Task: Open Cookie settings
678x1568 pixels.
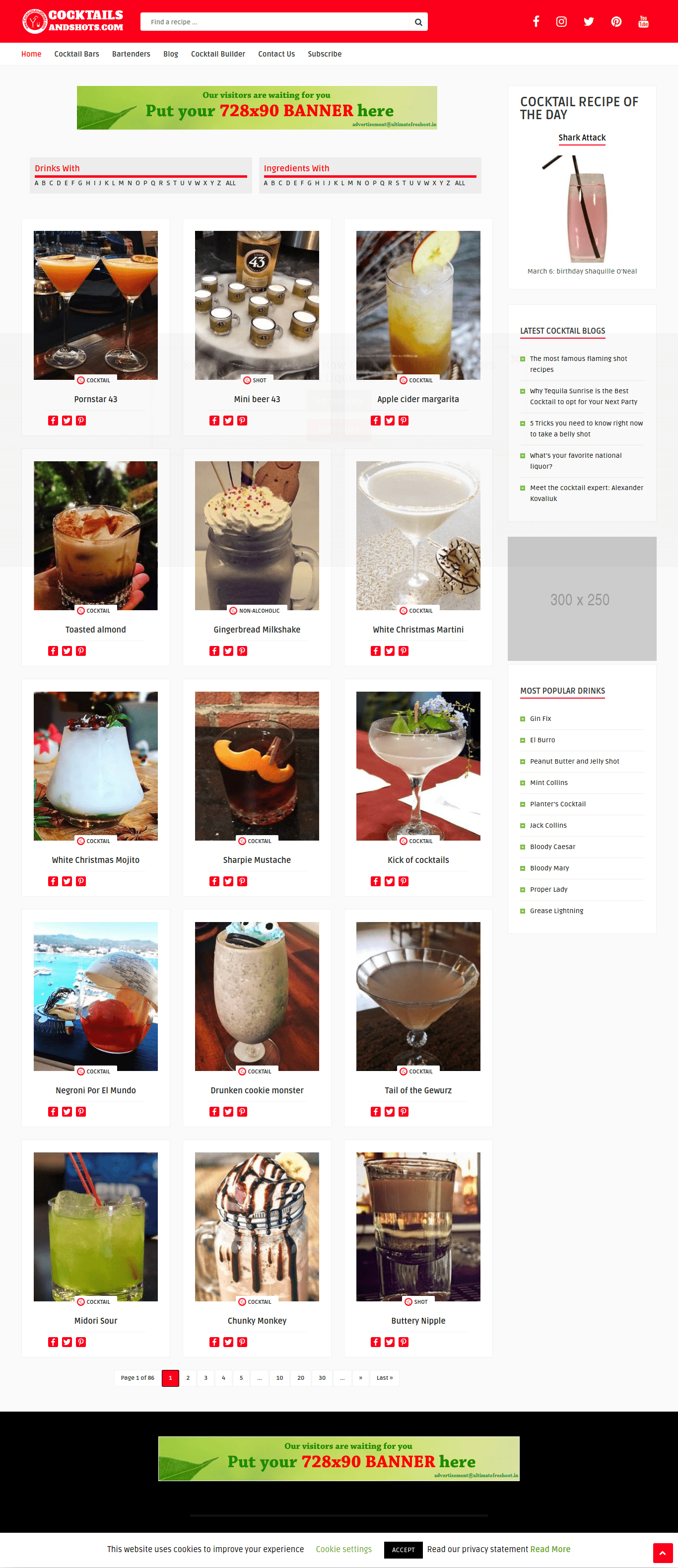Action: click(344, 1549)
